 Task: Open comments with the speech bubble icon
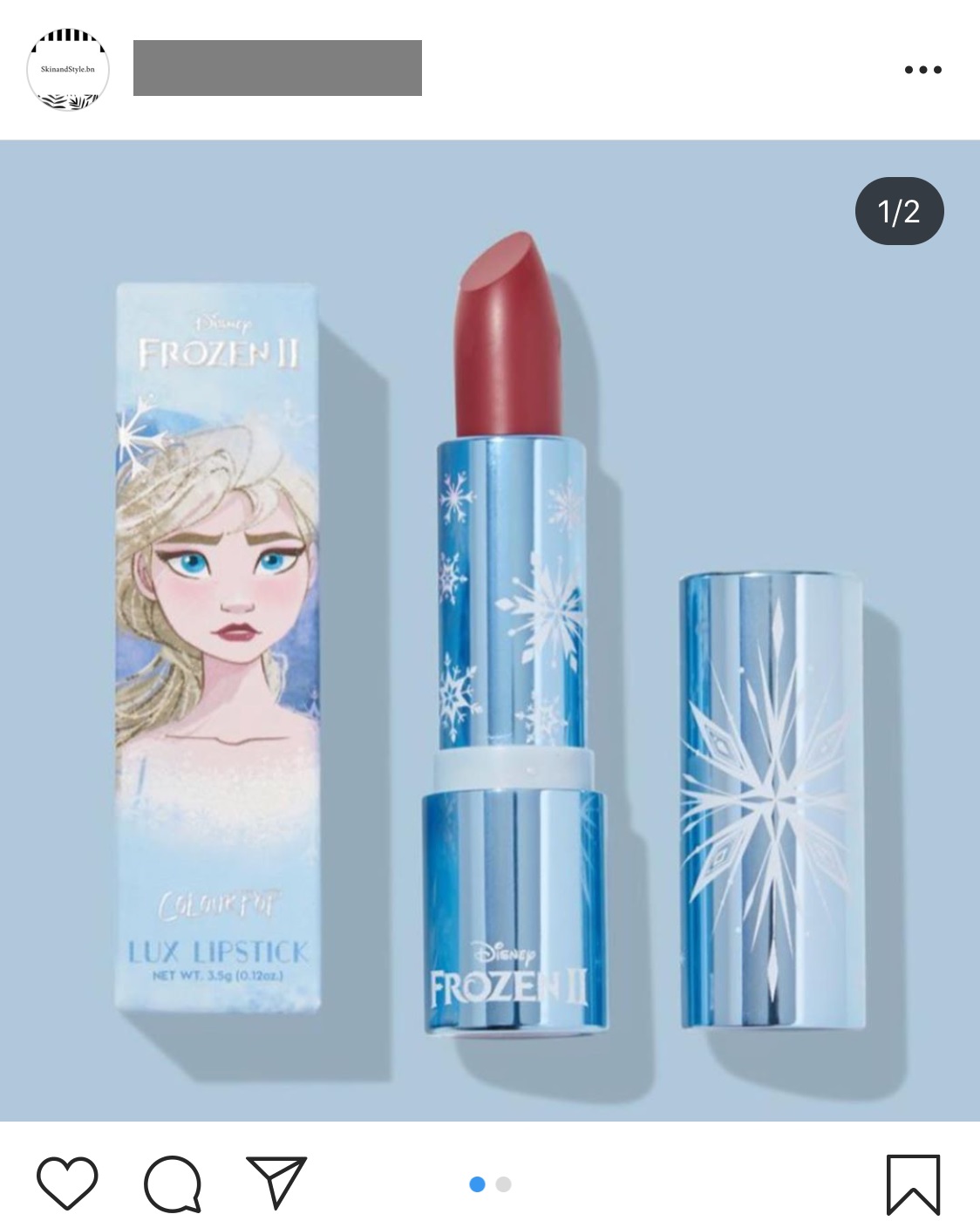click(x=173, y=1184)
